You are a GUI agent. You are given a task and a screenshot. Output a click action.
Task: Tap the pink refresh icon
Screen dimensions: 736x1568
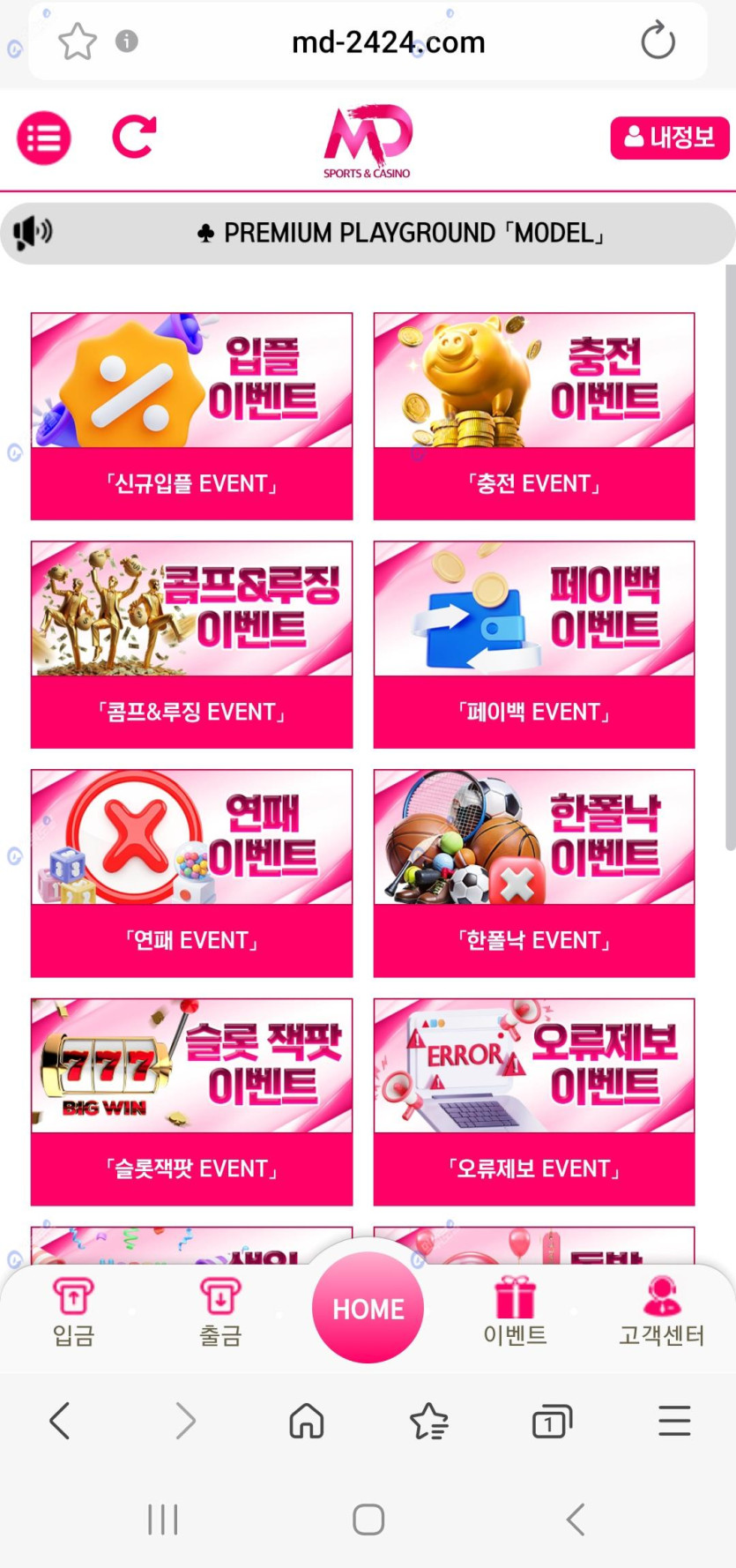click(x=134, y=138)
